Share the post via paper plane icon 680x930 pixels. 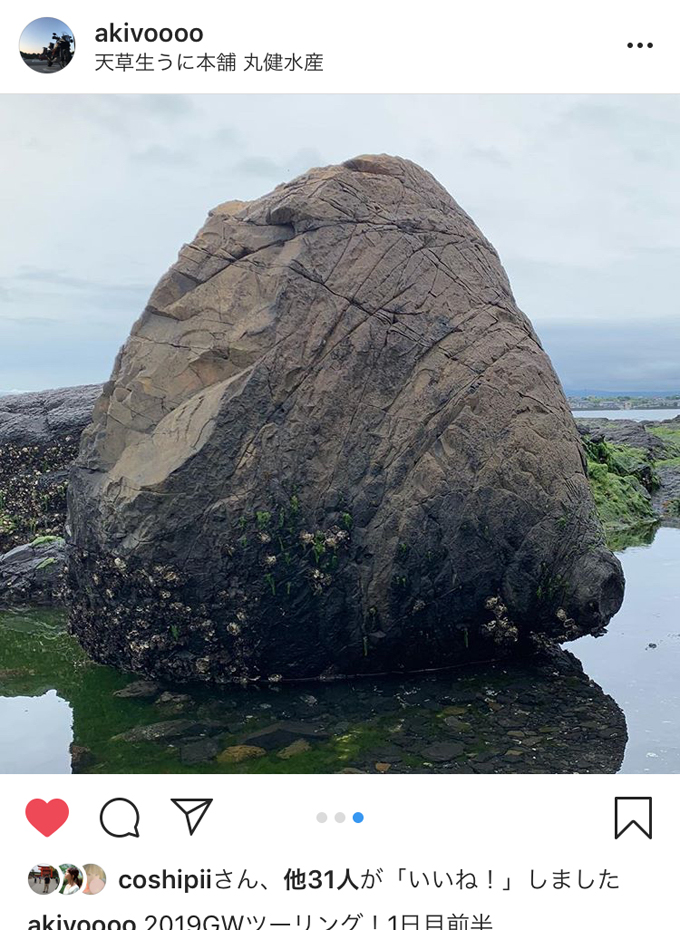192,816
